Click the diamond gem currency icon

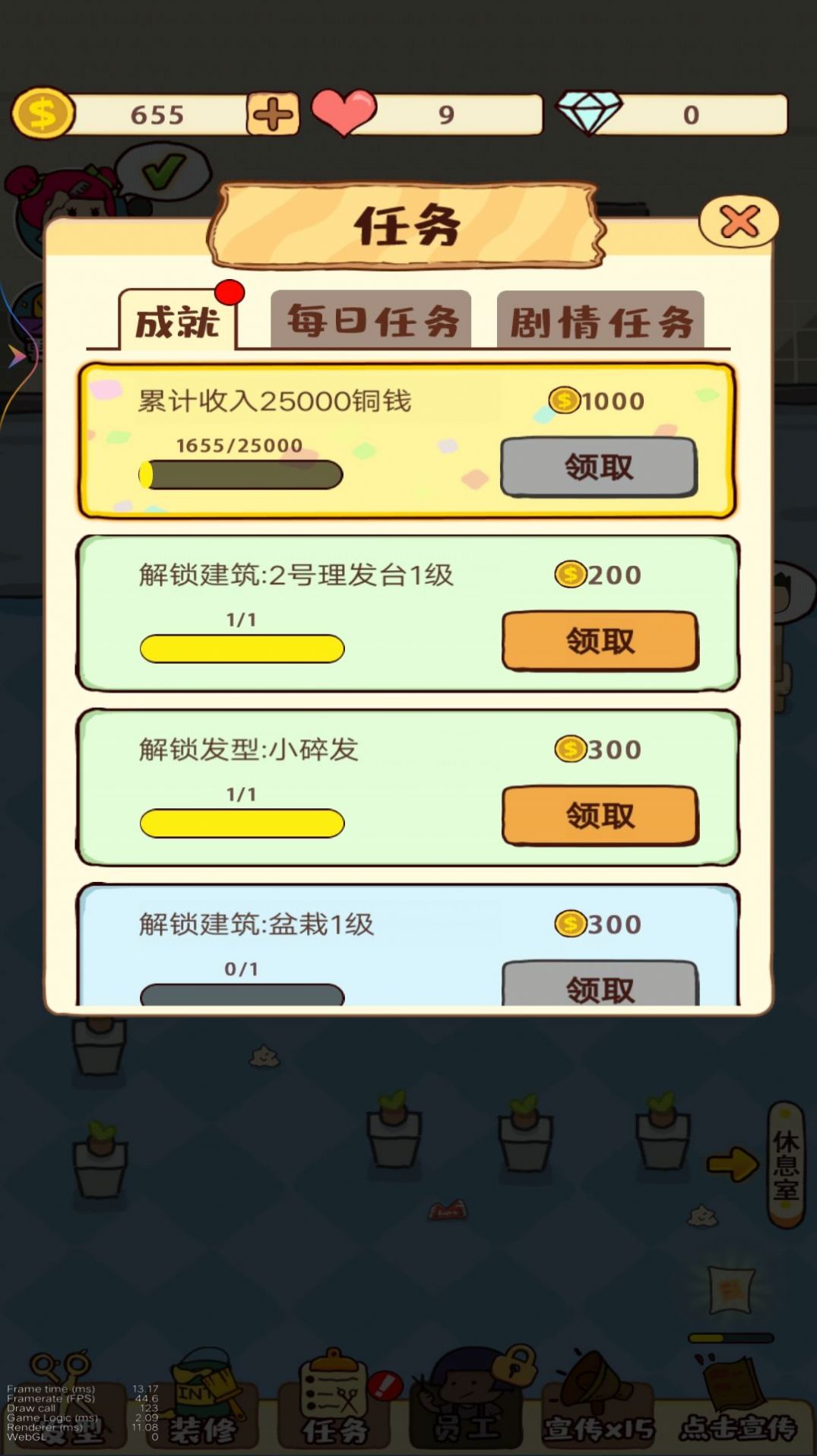pos(589,113)
